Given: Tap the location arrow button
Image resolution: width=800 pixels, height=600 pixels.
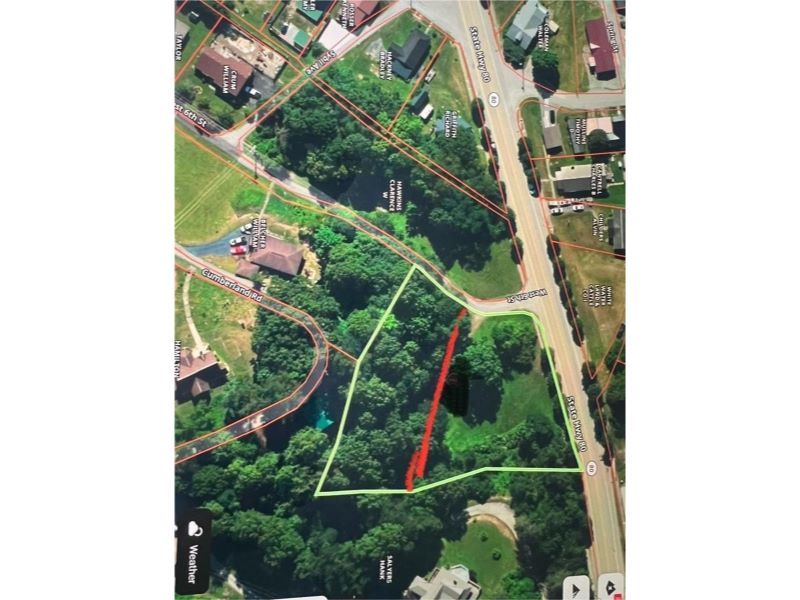Looking at the screenshot, I should point(576,590).
